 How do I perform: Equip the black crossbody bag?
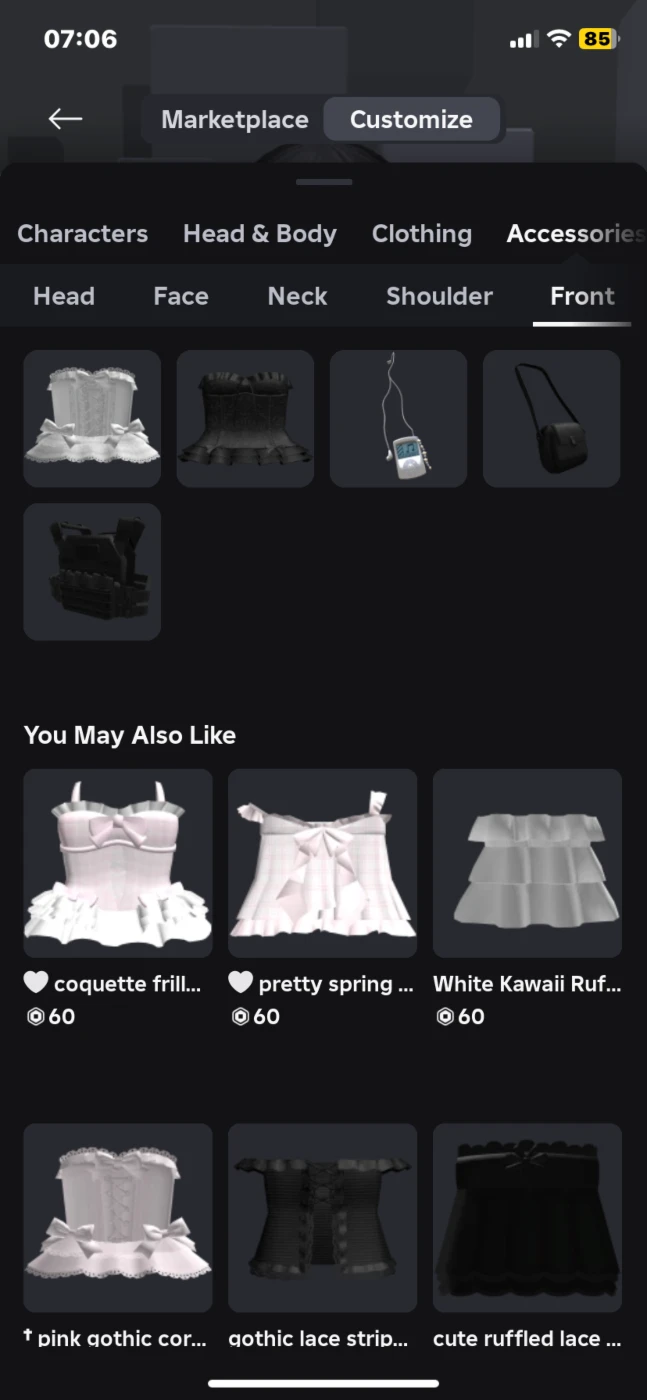(551, 418)
